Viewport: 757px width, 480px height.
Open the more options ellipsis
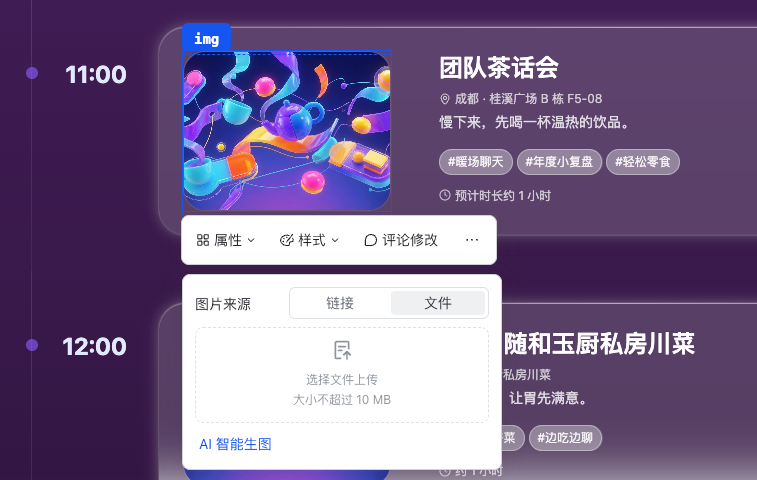click(x=472, y=240)
